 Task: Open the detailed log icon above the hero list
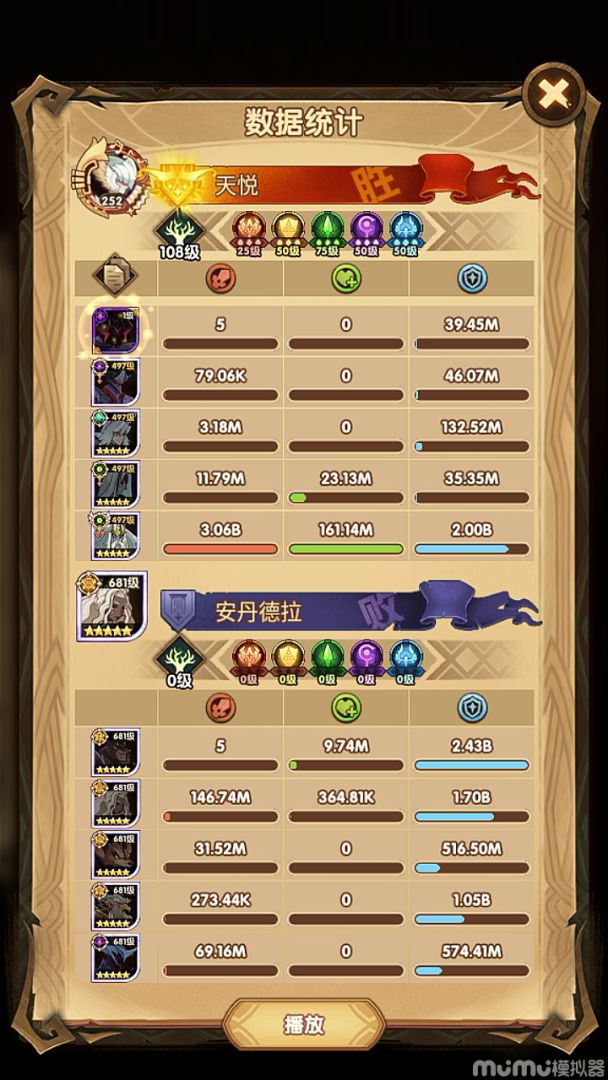115,275
